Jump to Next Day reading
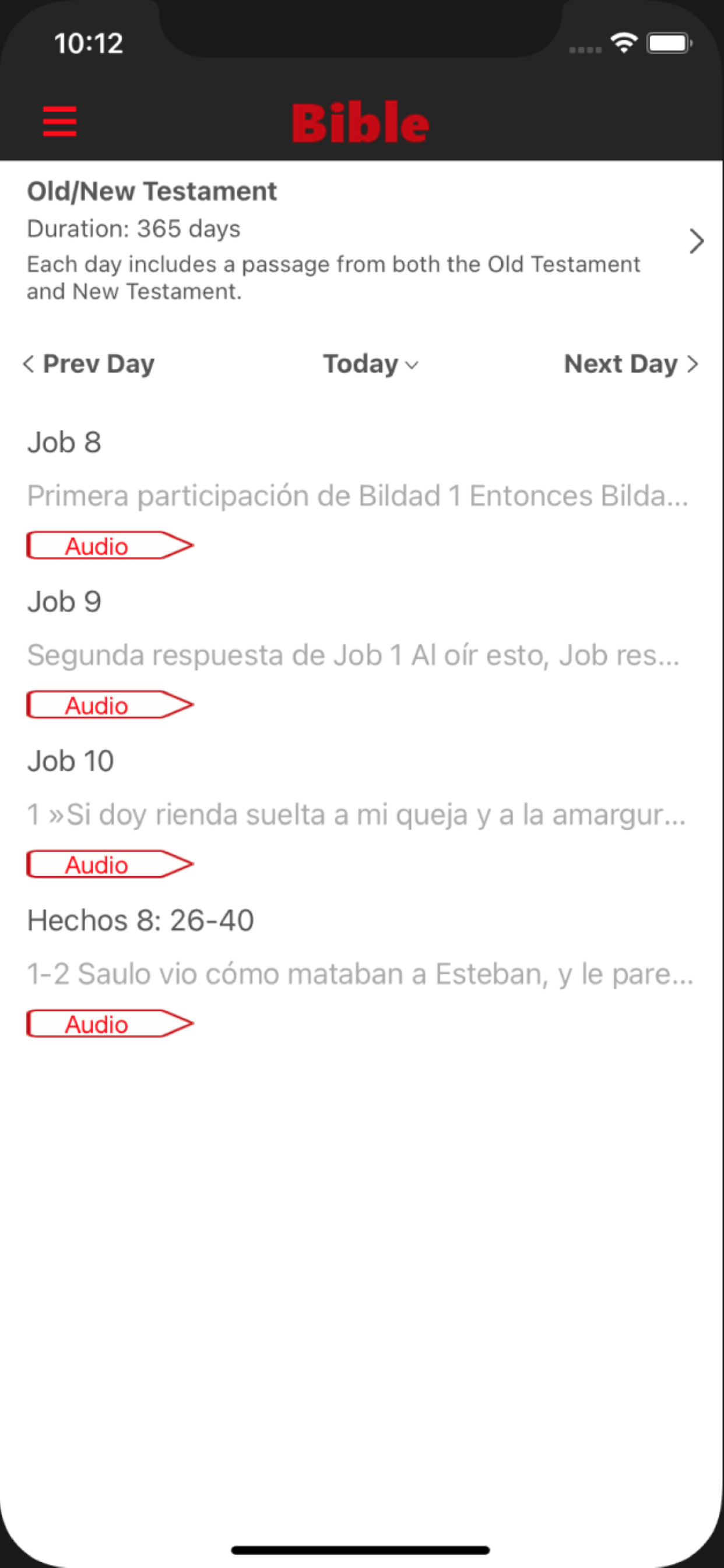 [x=630, y=364]
